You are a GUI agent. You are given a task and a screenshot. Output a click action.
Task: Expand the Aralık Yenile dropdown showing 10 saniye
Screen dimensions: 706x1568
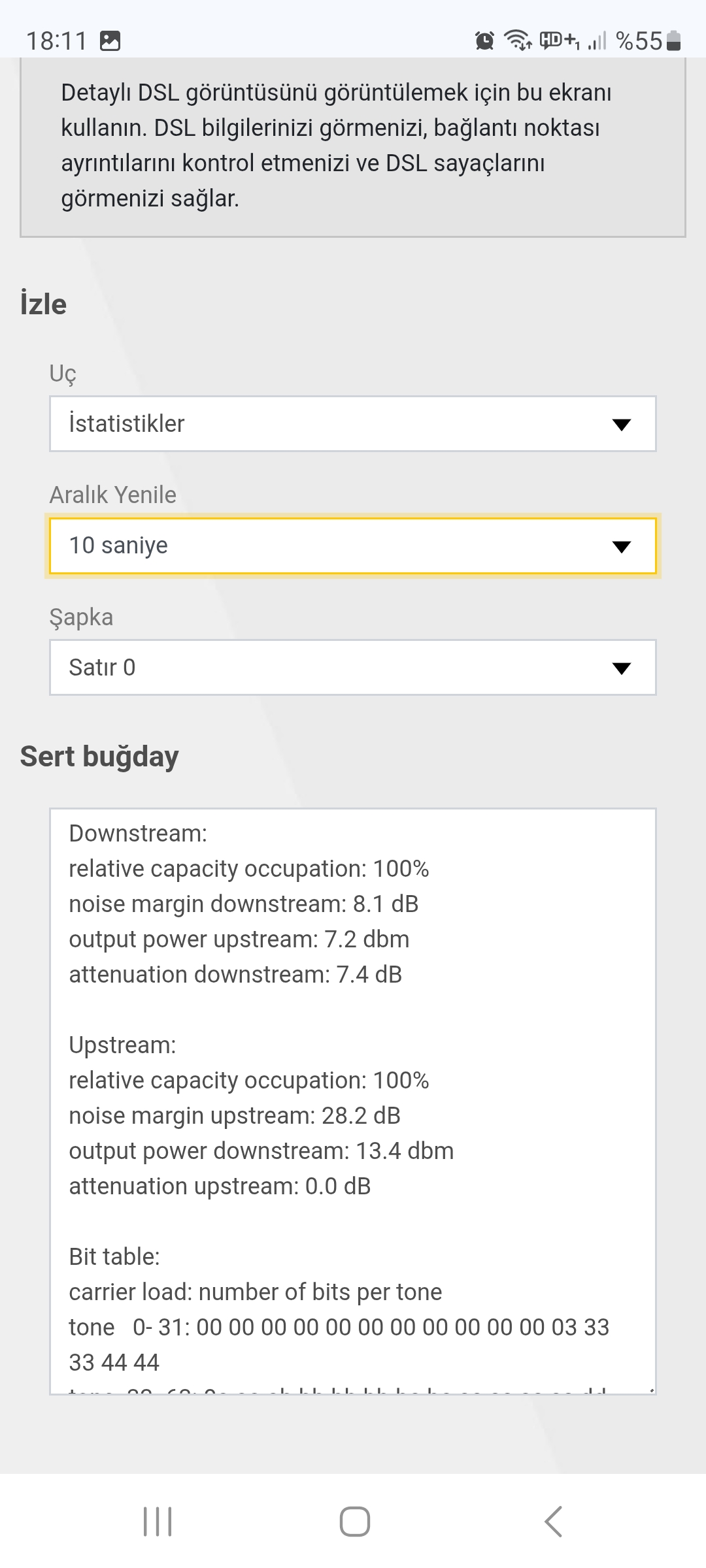pos(353,546)
